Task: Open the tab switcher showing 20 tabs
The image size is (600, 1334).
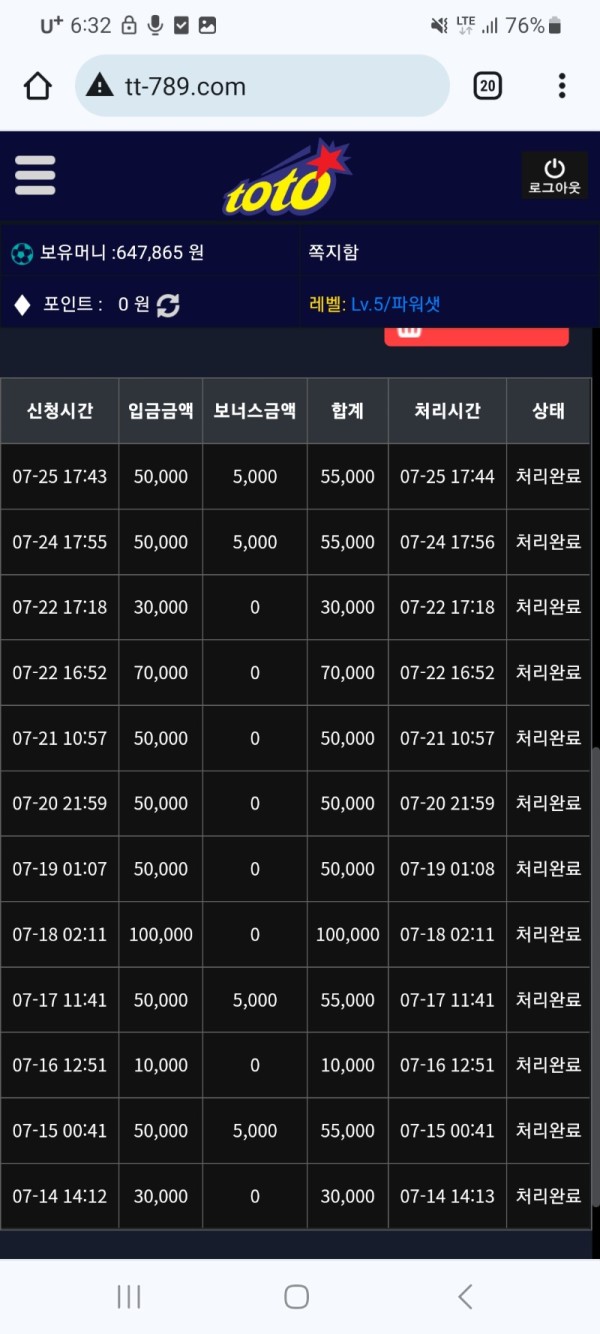Action: [x=488, y=86]
